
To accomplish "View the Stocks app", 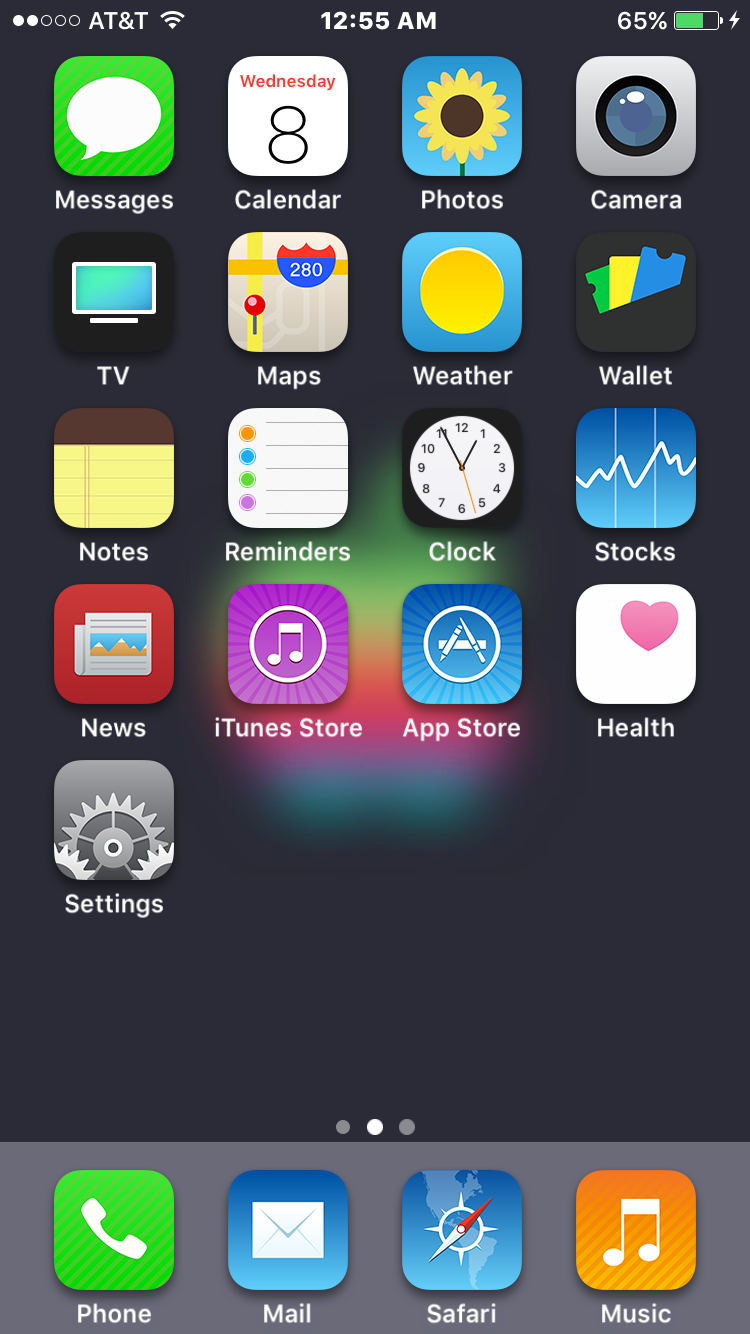I will [x=636, y=468].
